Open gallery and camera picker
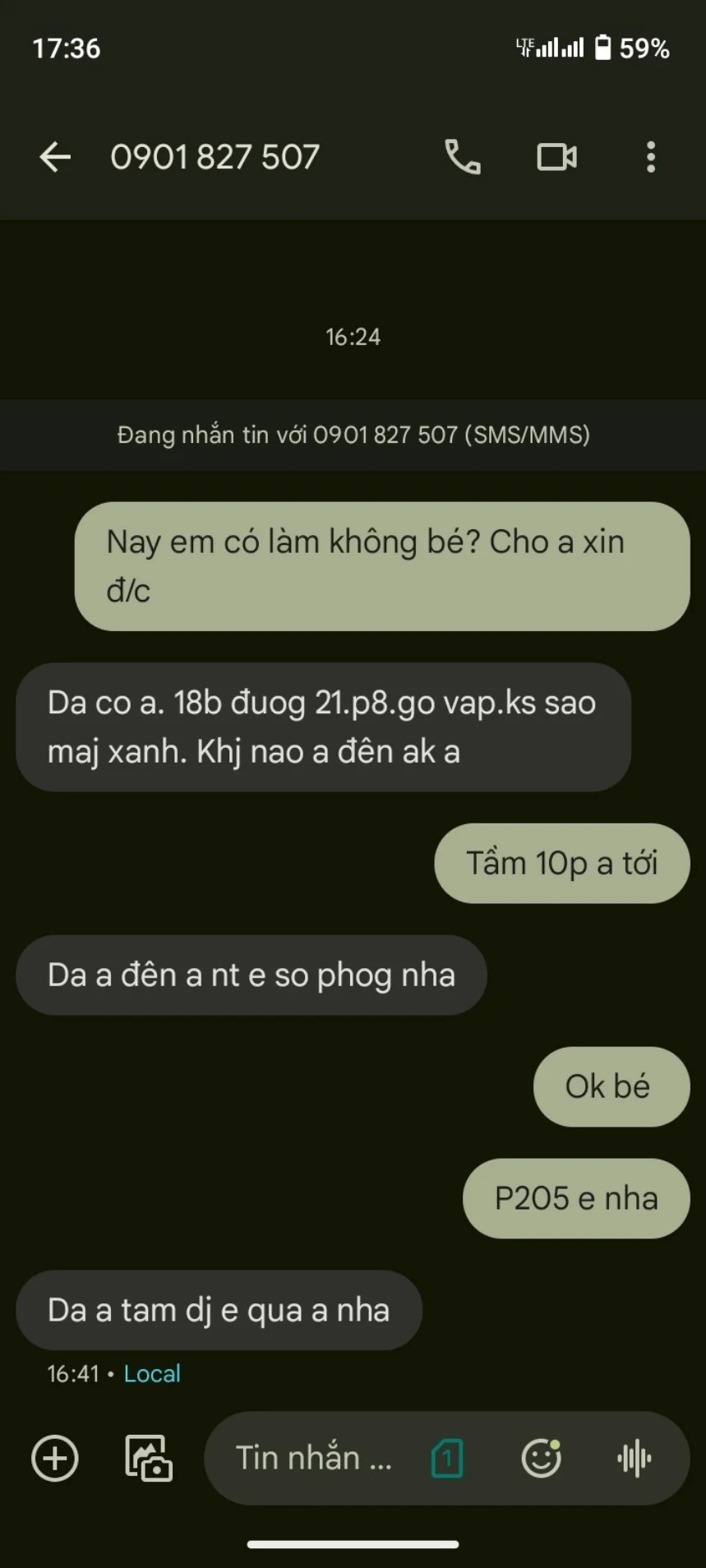The height and width of the screenshot is (1568, 706). (x=149, y=1459)
